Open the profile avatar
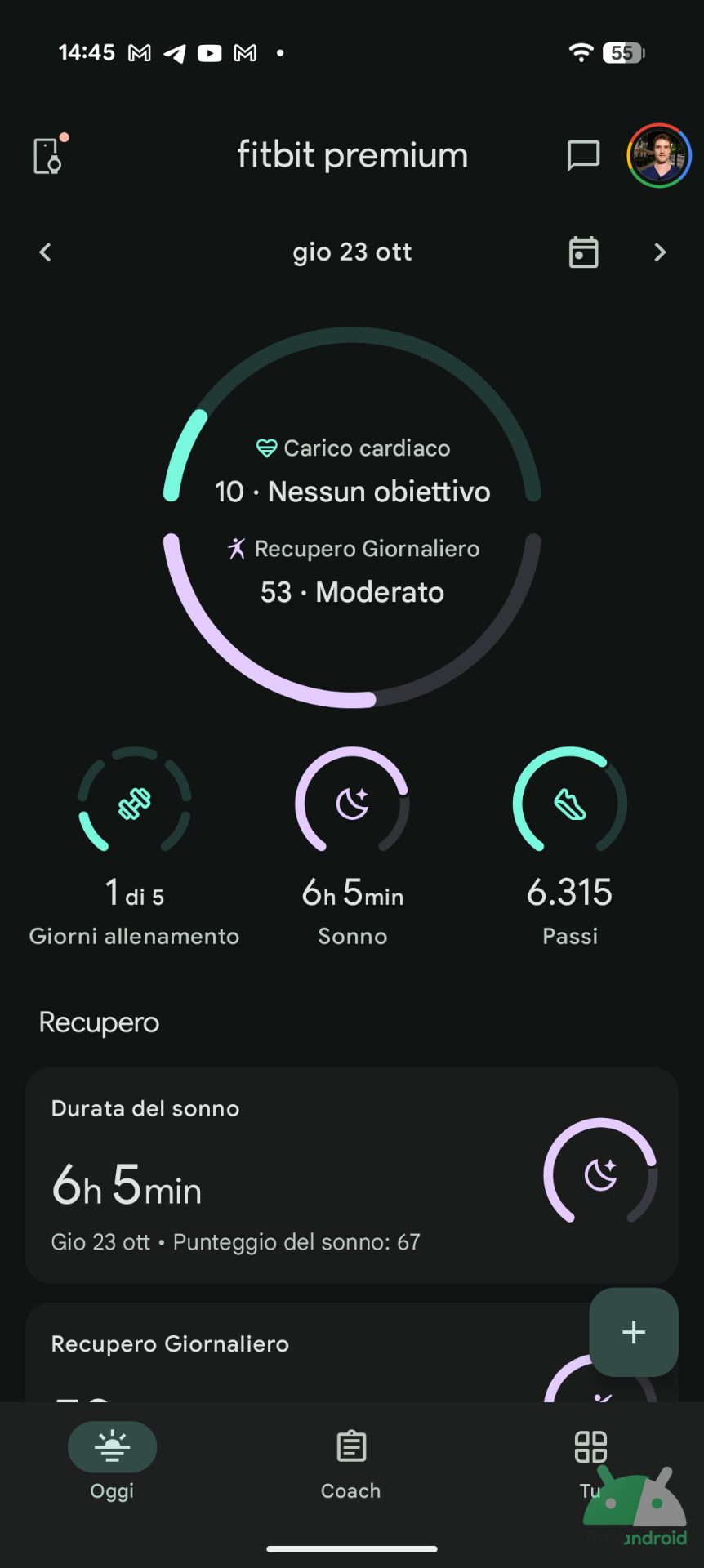704x1568 pixels. click(x=658, y=155)
